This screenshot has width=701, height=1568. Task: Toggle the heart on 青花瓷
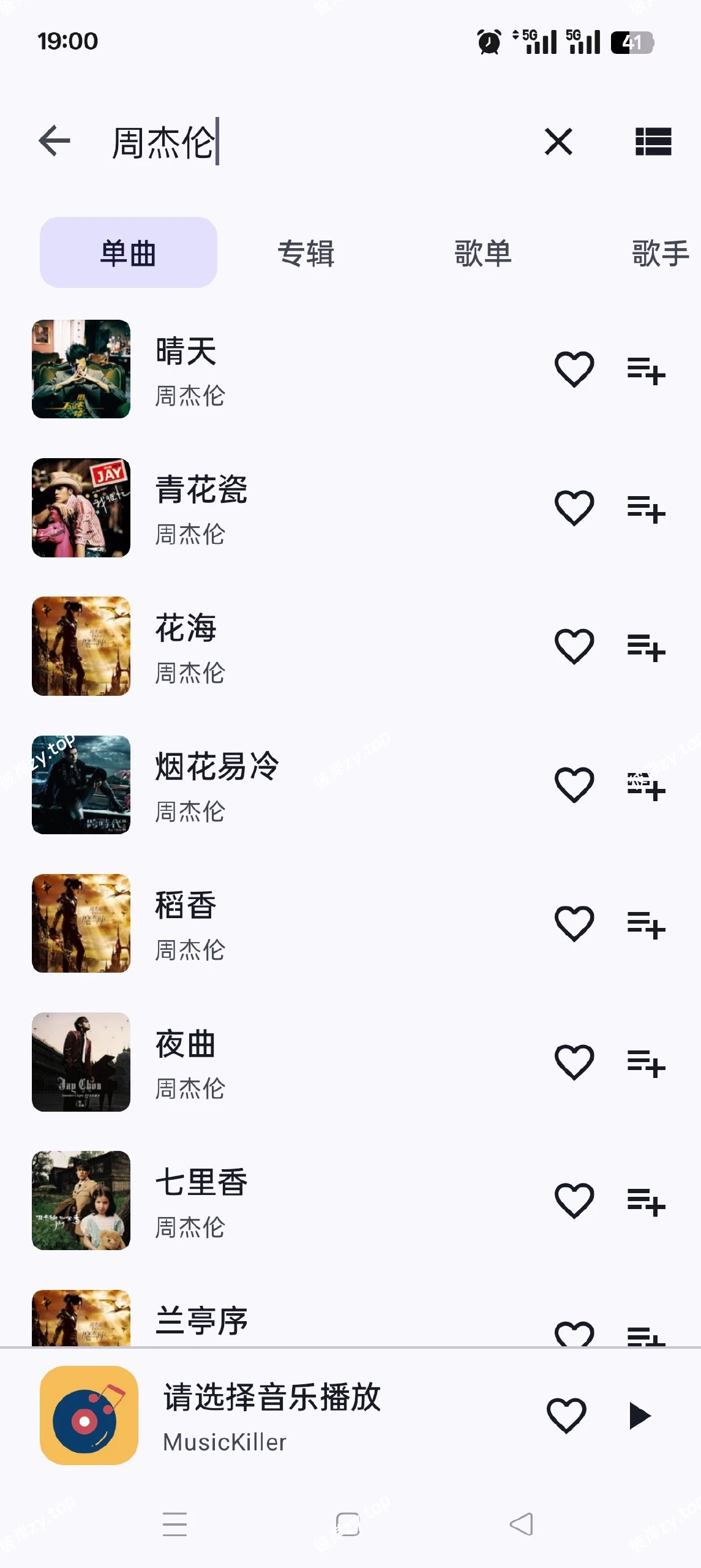pyautogui.click(x=574, y=507)
